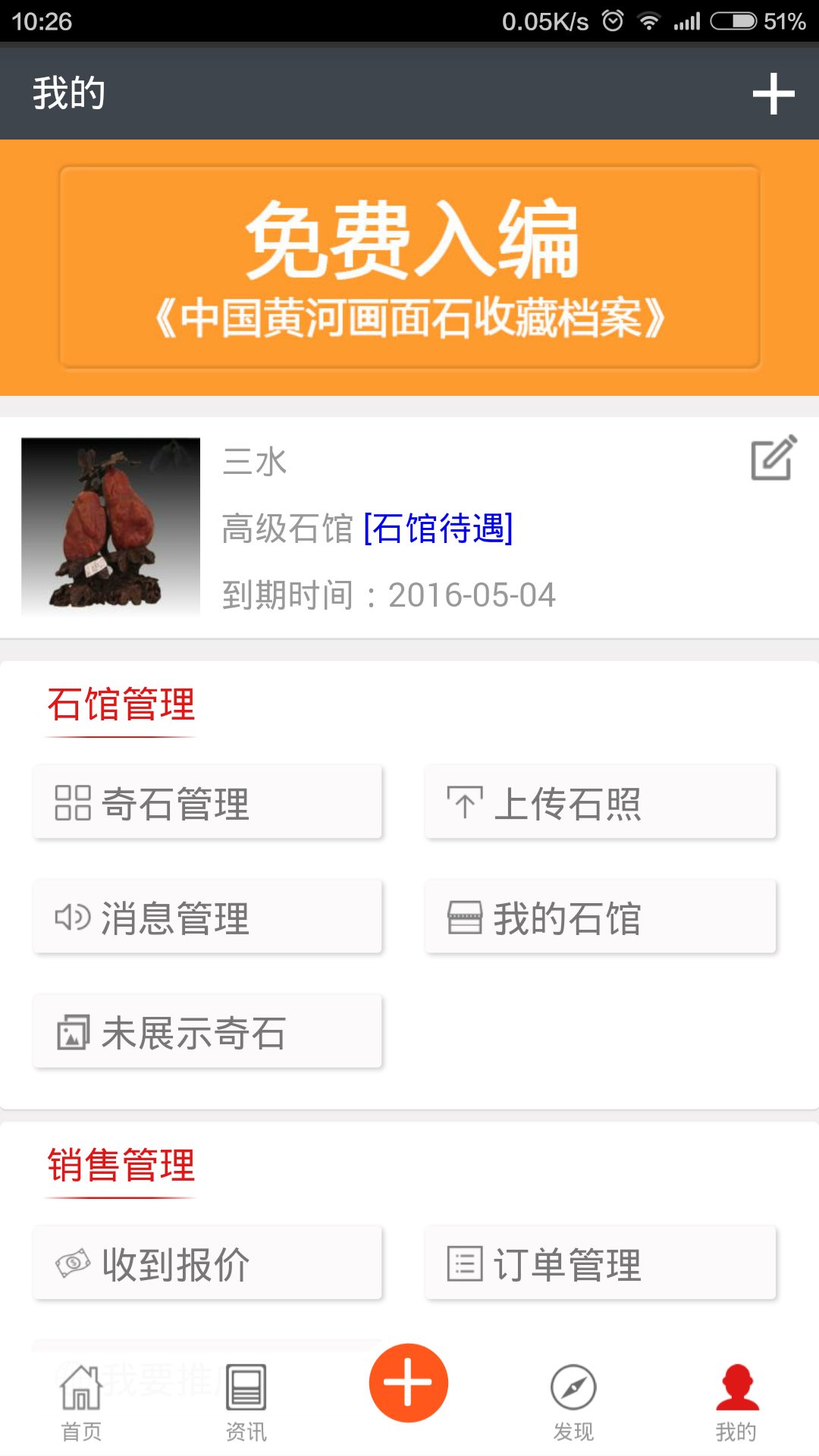Select the 消息管理 speaker icon

[x=72, y=917]
